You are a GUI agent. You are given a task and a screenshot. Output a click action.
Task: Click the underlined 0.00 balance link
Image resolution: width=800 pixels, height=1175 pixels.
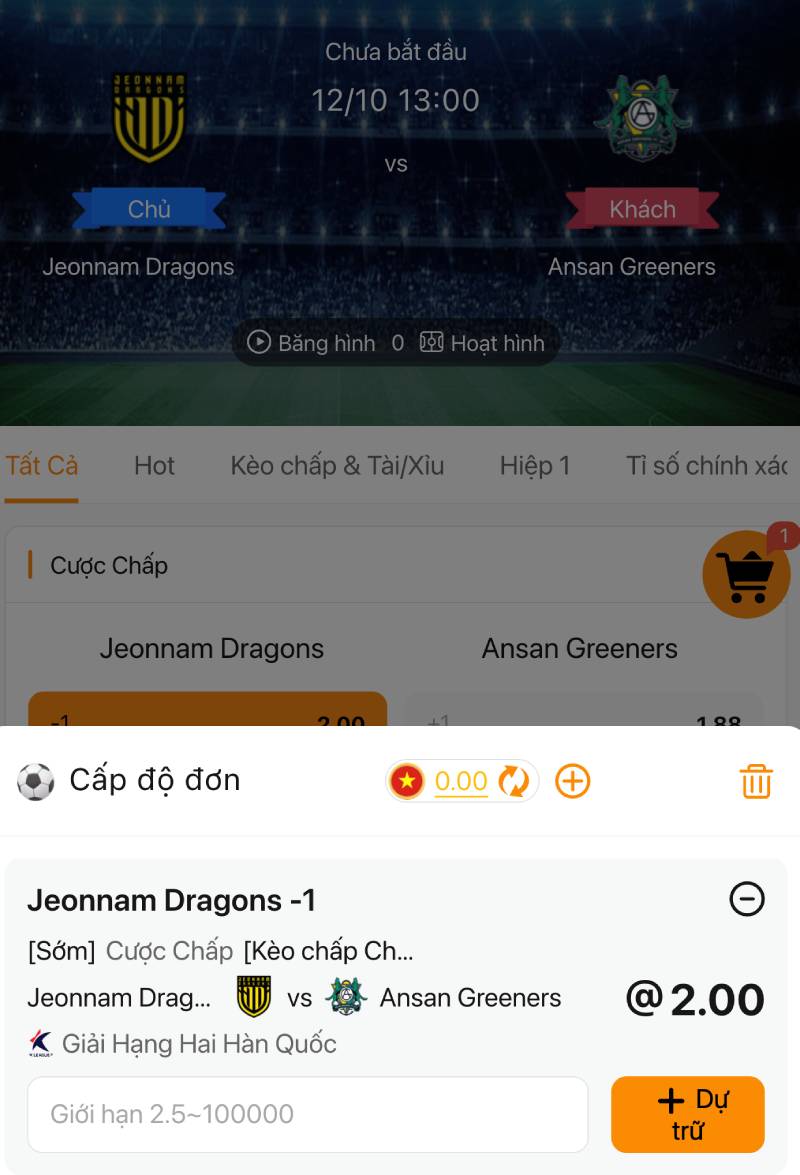pos(460,781)
